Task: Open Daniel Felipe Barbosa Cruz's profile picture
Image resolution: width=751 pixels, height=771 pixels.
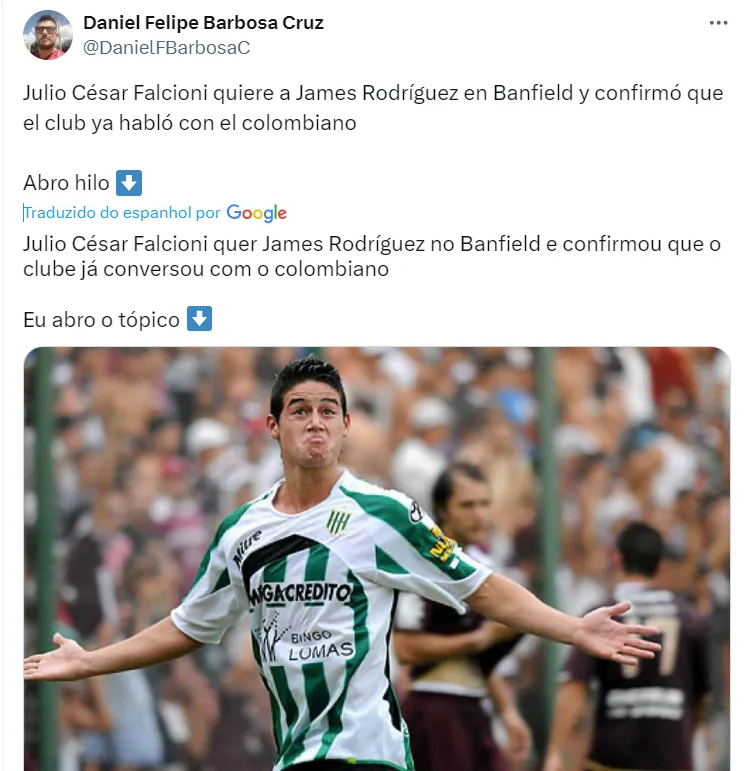Action: (x=47, y=35)
